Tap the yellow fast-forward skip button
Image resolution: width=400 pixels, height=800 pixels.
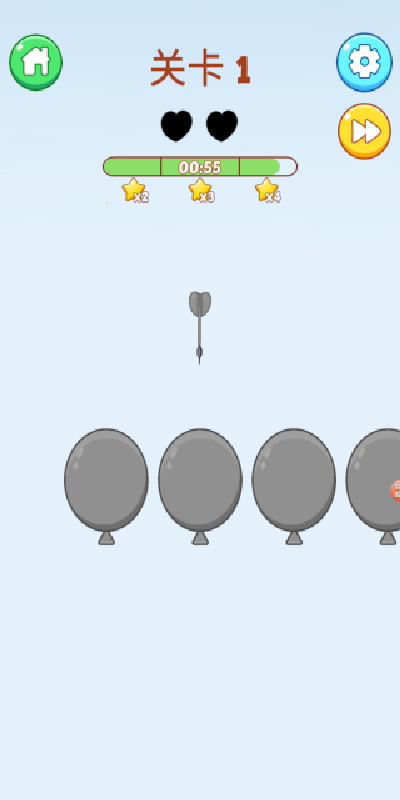point(364,131)
